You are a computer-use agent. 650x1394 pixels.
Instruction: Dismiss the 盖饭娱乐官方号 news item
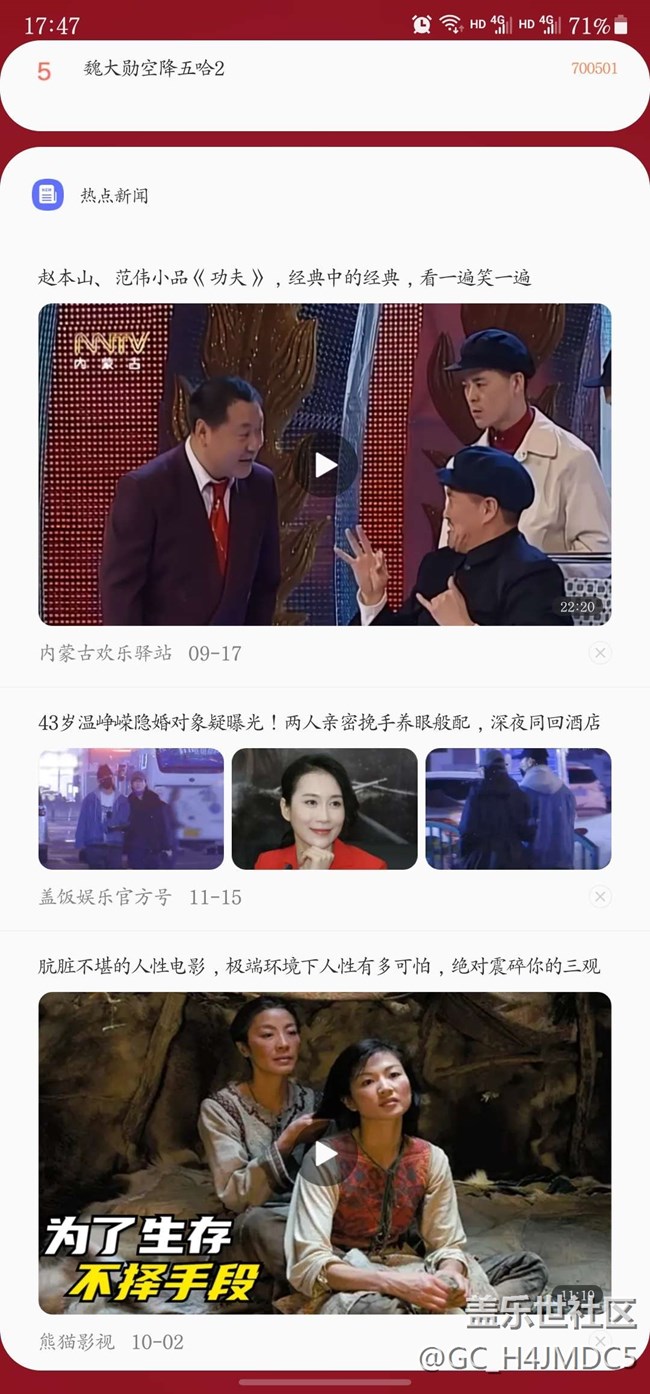[600, 897]
